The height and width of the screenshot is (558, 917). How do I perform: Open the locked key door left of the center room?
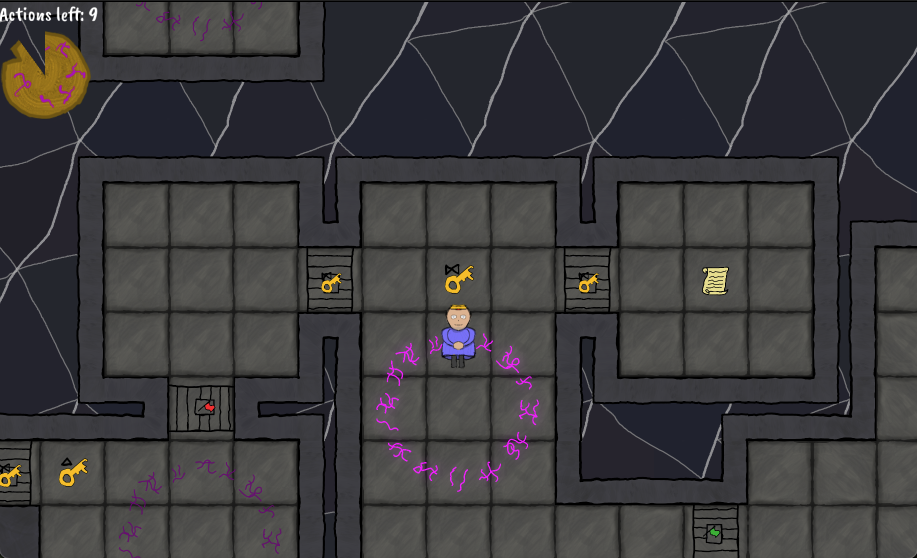(x=330, y=280)
